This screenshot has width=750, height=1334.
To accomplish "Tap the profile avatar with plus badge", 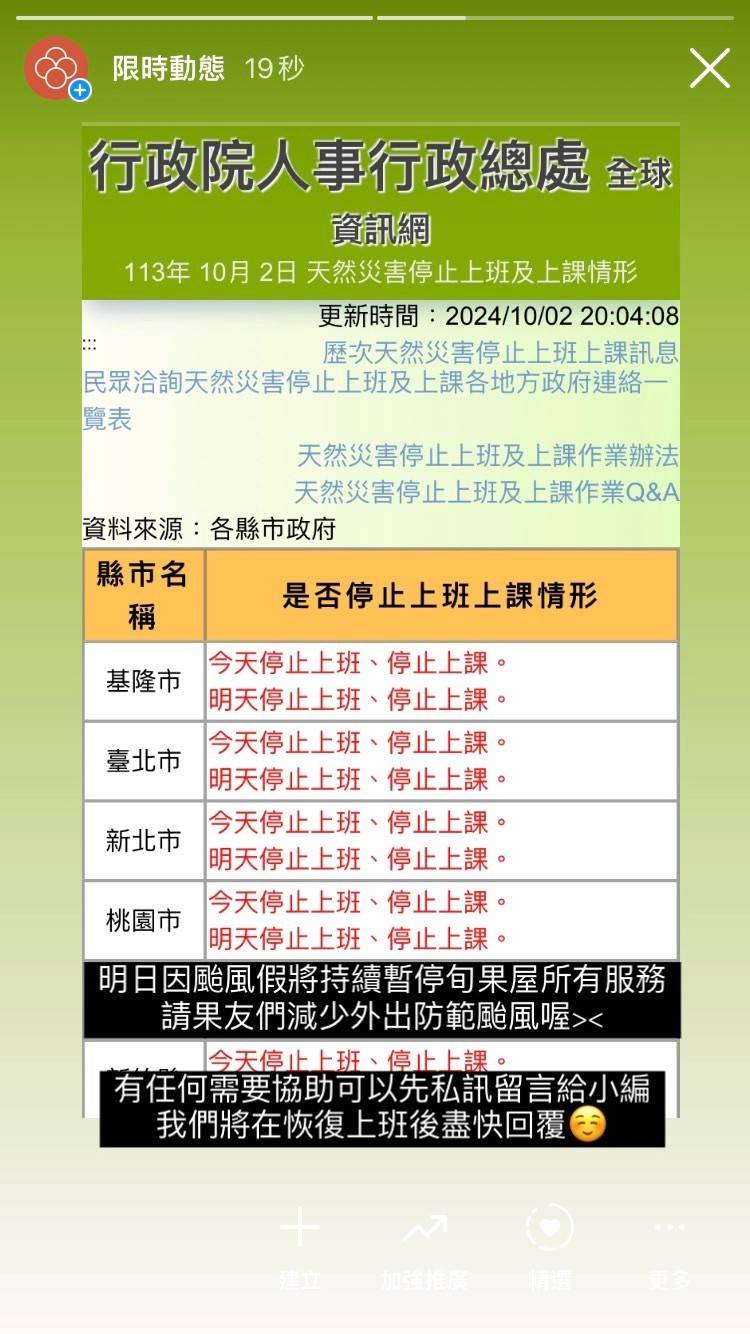I will click(57, 68).
